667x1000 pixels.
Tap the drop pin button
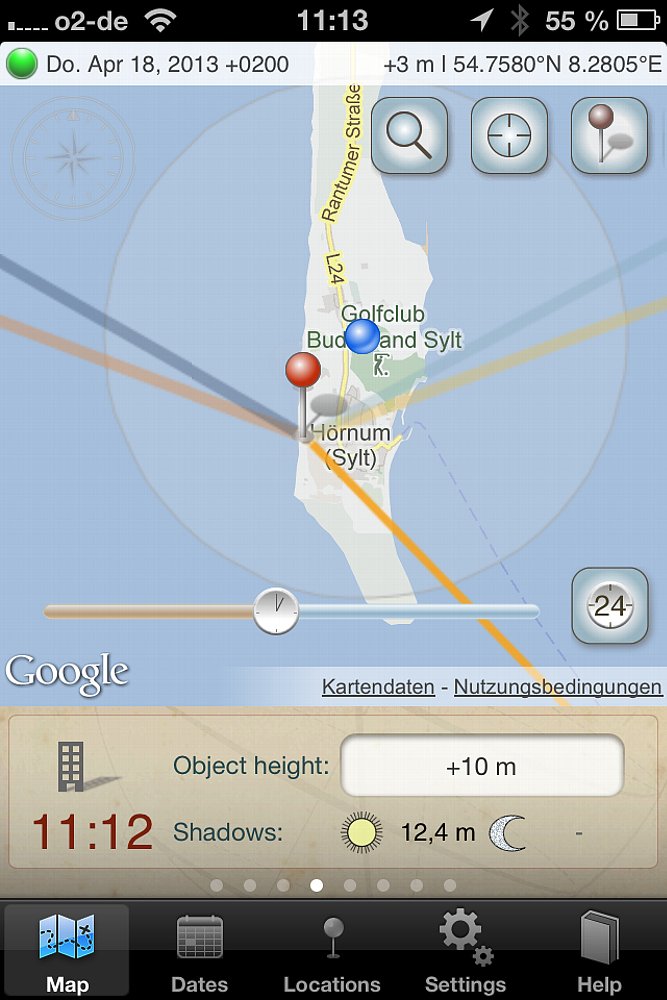[609, 136]
